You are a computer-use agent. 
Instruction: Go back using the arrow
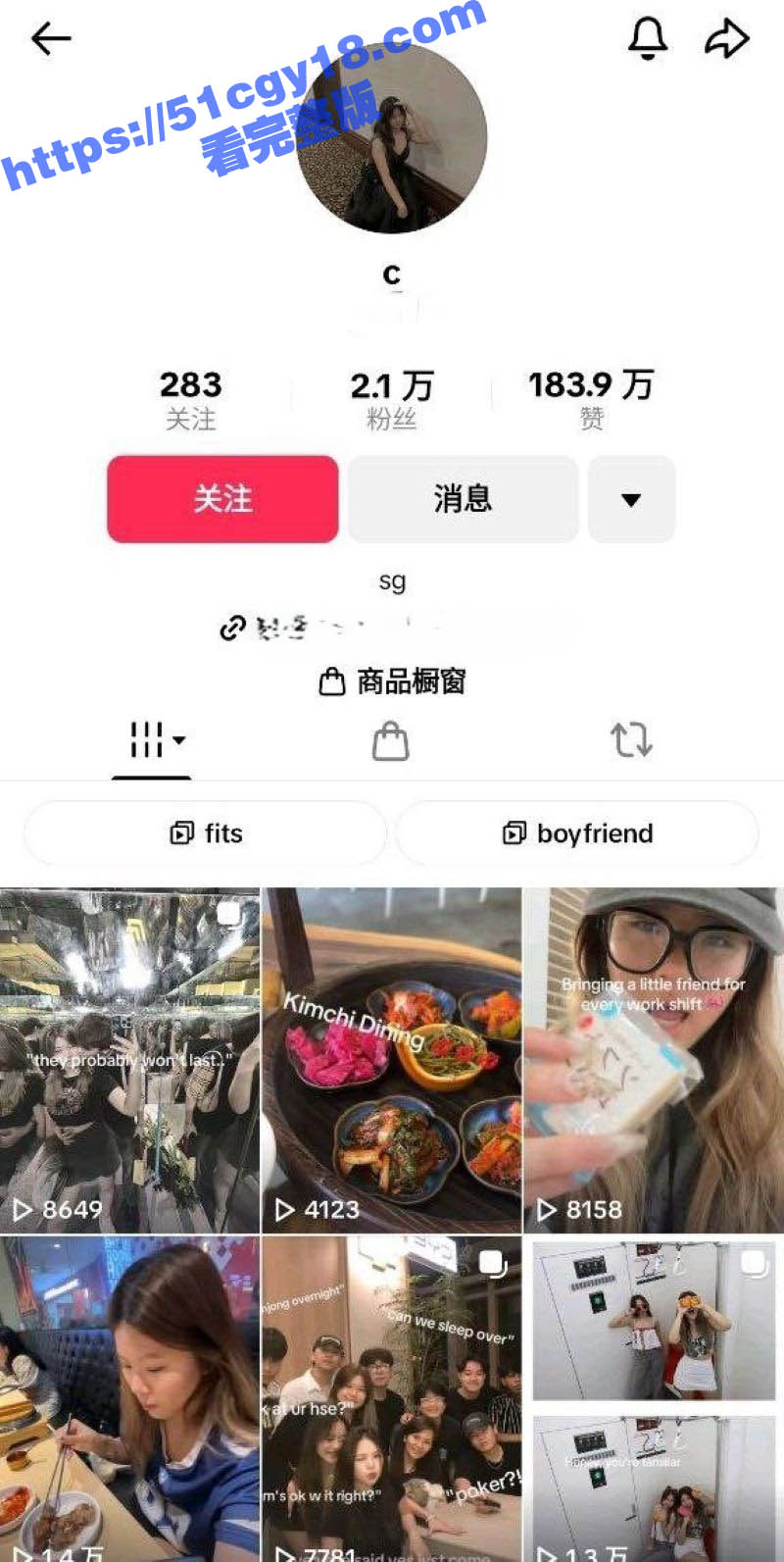tap(51, 39)
